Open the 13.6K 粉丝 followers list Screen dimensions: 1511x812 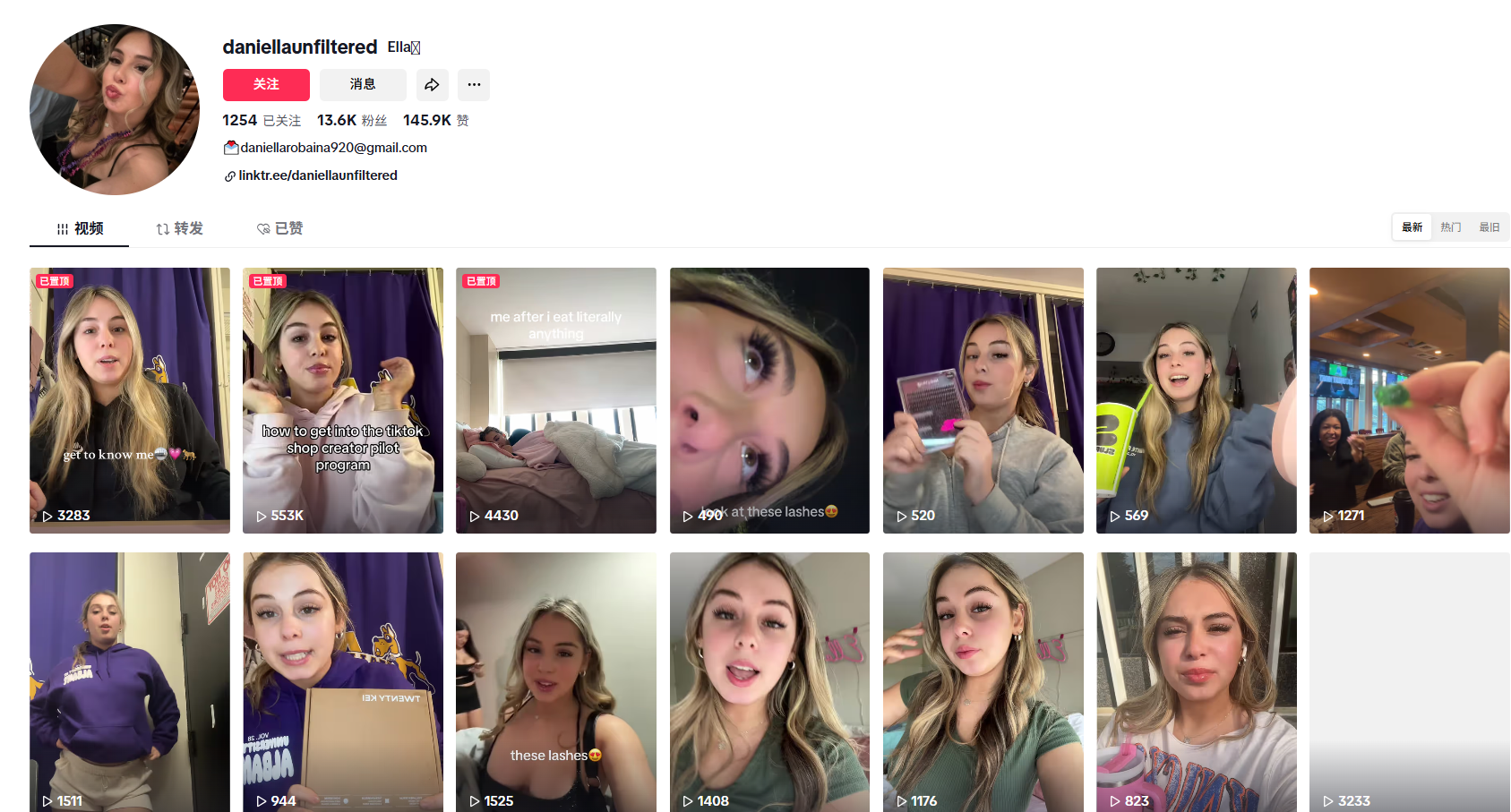pyautogui.click(x=352, y=120)
